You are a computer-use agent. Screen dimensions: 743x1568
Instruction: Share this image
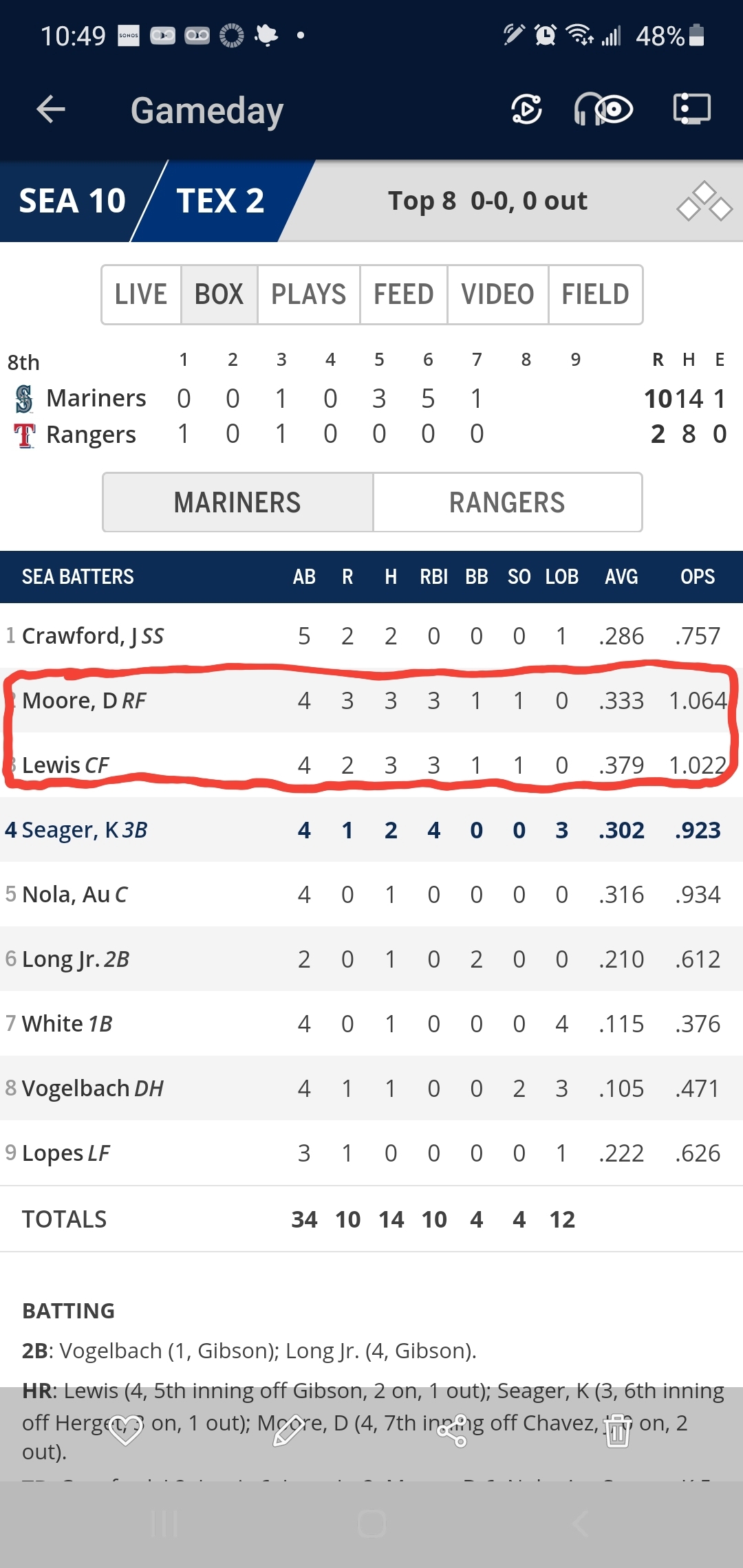[x=452, y=1430]
